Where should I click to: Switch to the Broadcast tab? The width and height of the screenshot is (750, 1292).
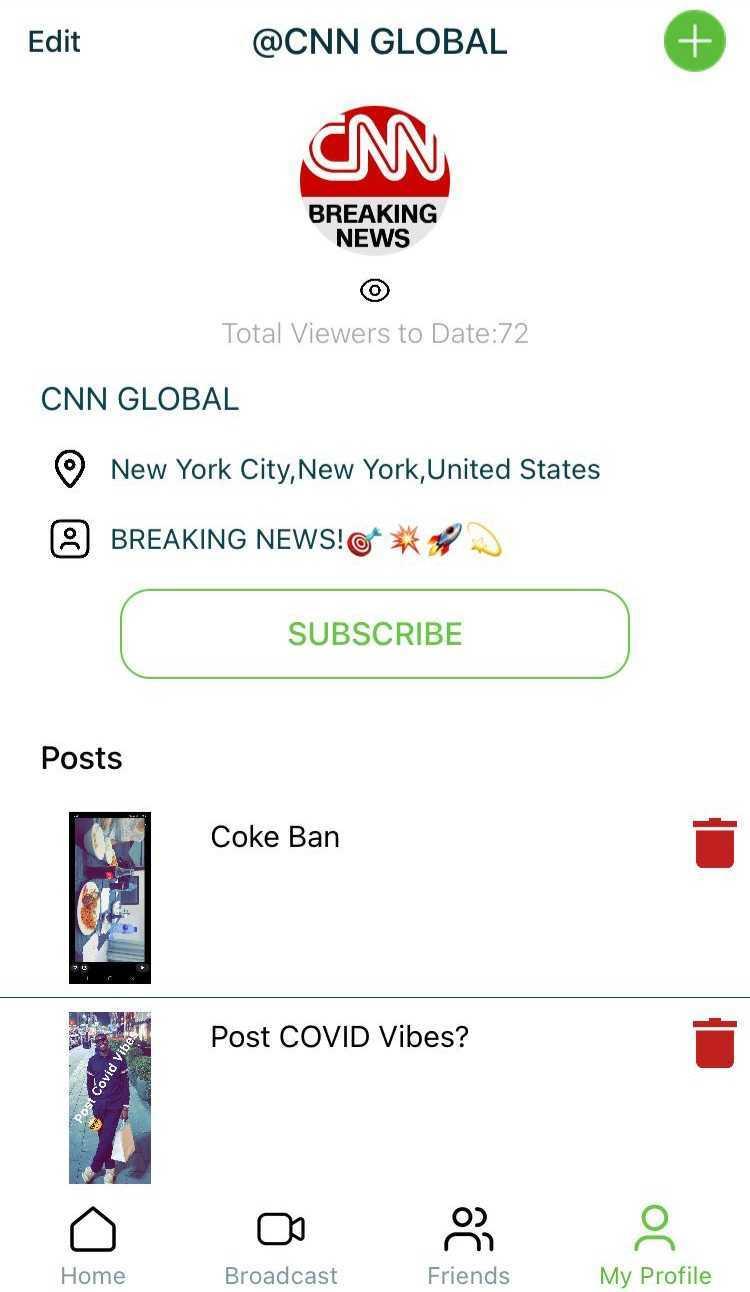(x=281, y=1245)
